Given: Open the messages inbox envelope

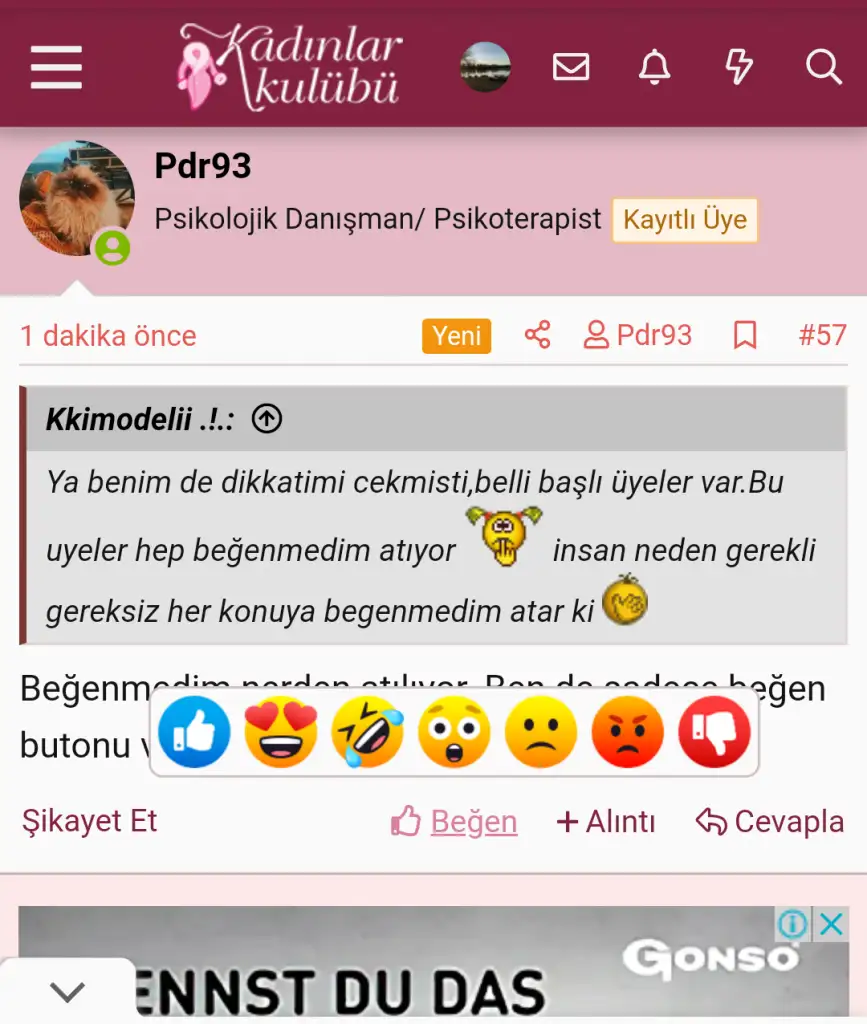Looking at the screenshot, I should coord(571,67).
